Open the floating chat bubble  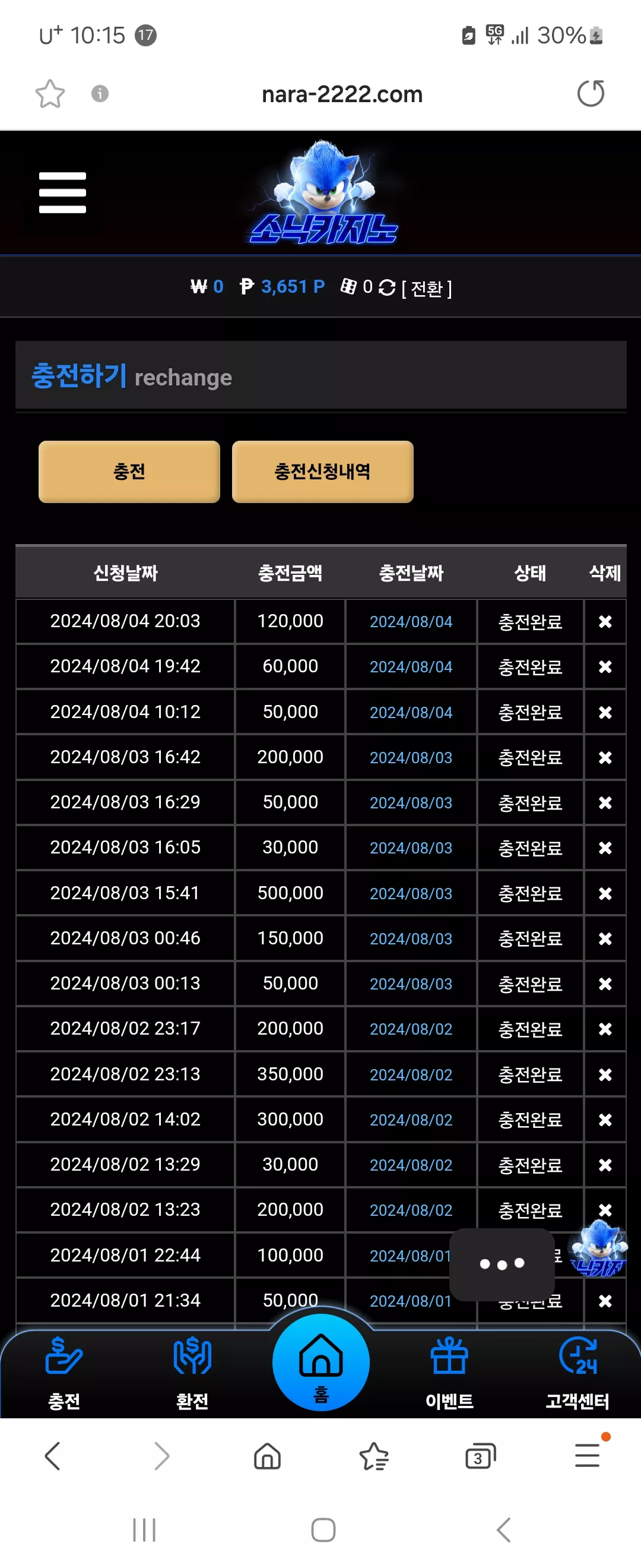(502, 1264)
